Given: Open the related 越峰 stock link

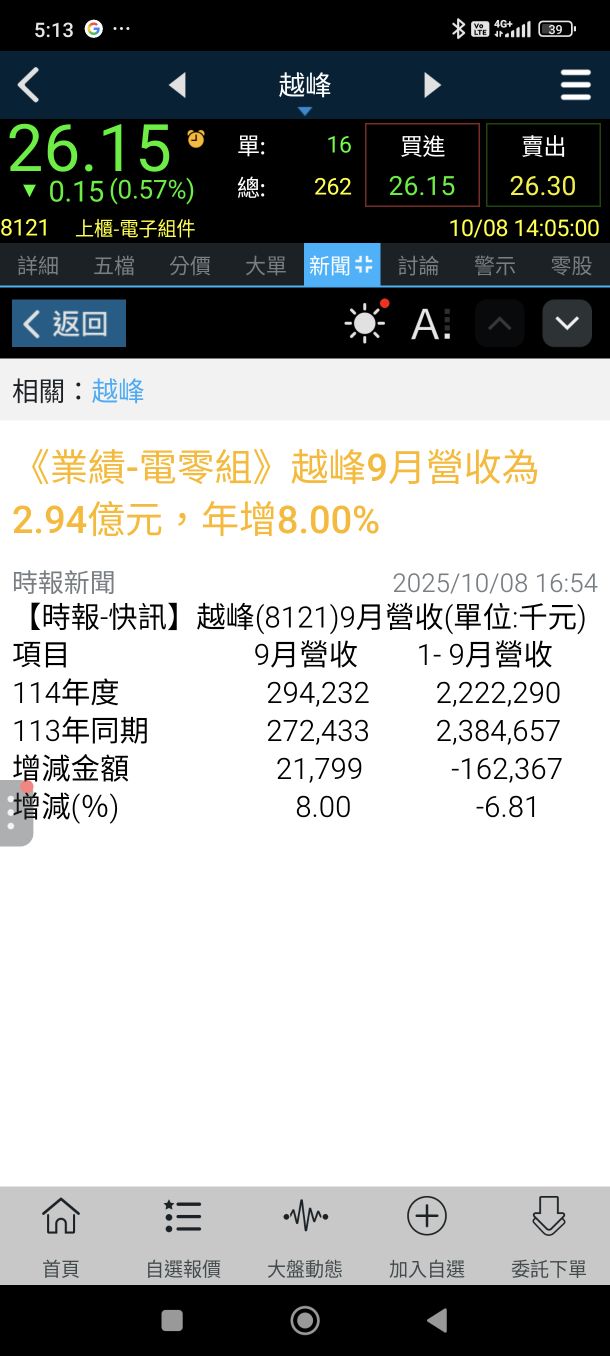Looking at the screenshot, I should click(118, 391).
